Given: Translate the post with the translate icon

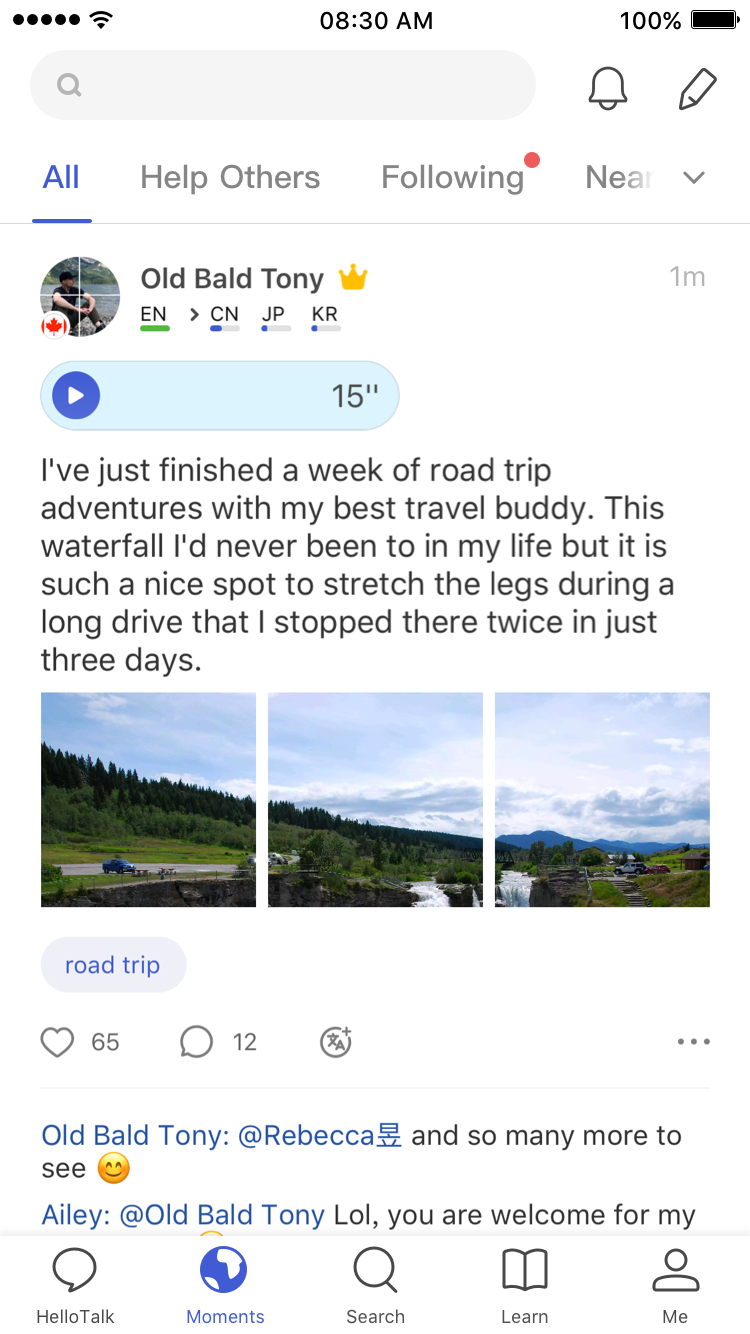Looking at the screenshot, I should [x=336, y=1042].
